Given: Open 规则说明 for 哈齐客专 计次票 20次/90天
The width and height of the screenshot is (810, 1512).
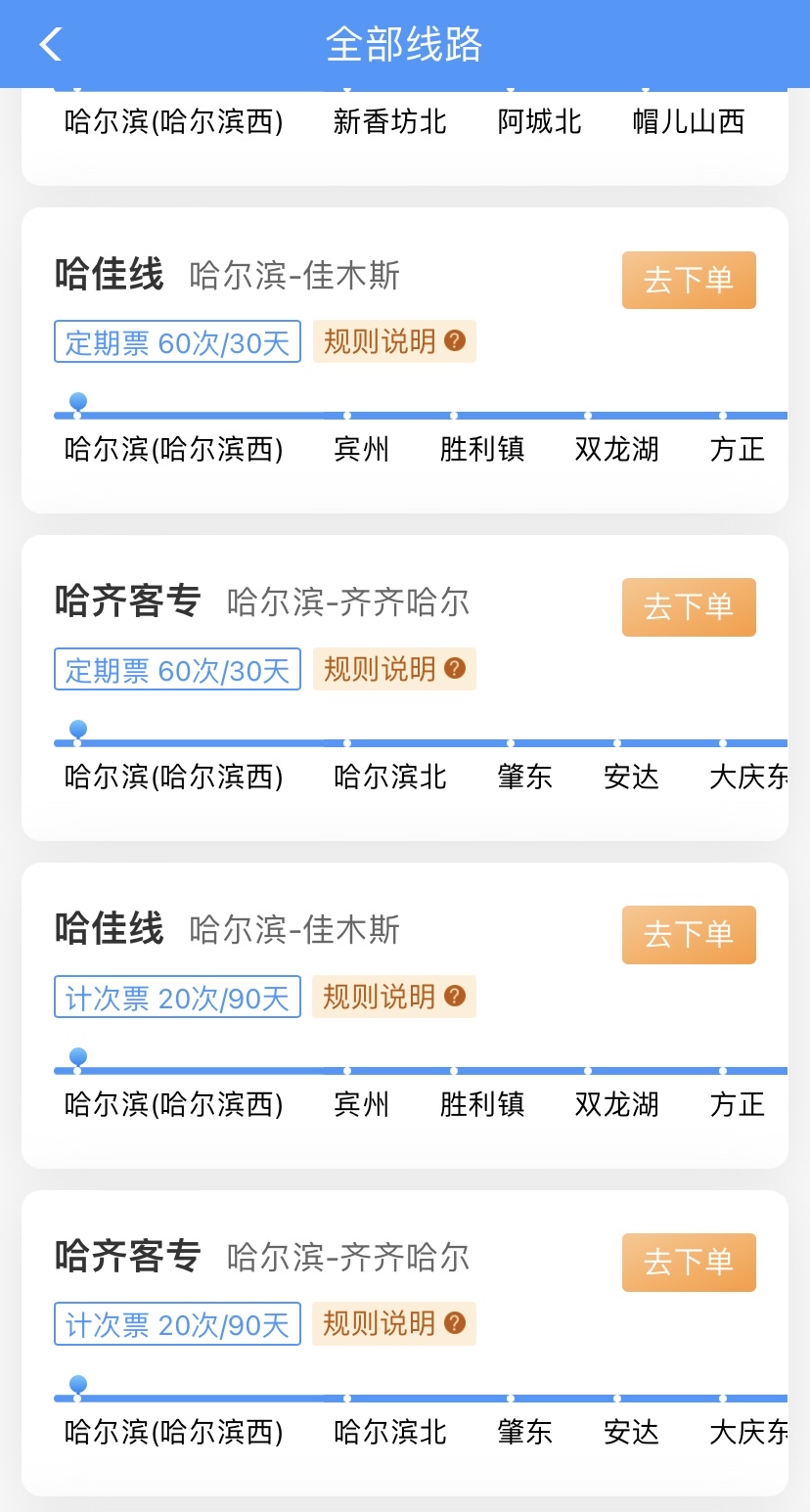Looking at the screenshot, I should pos(394,1323).
